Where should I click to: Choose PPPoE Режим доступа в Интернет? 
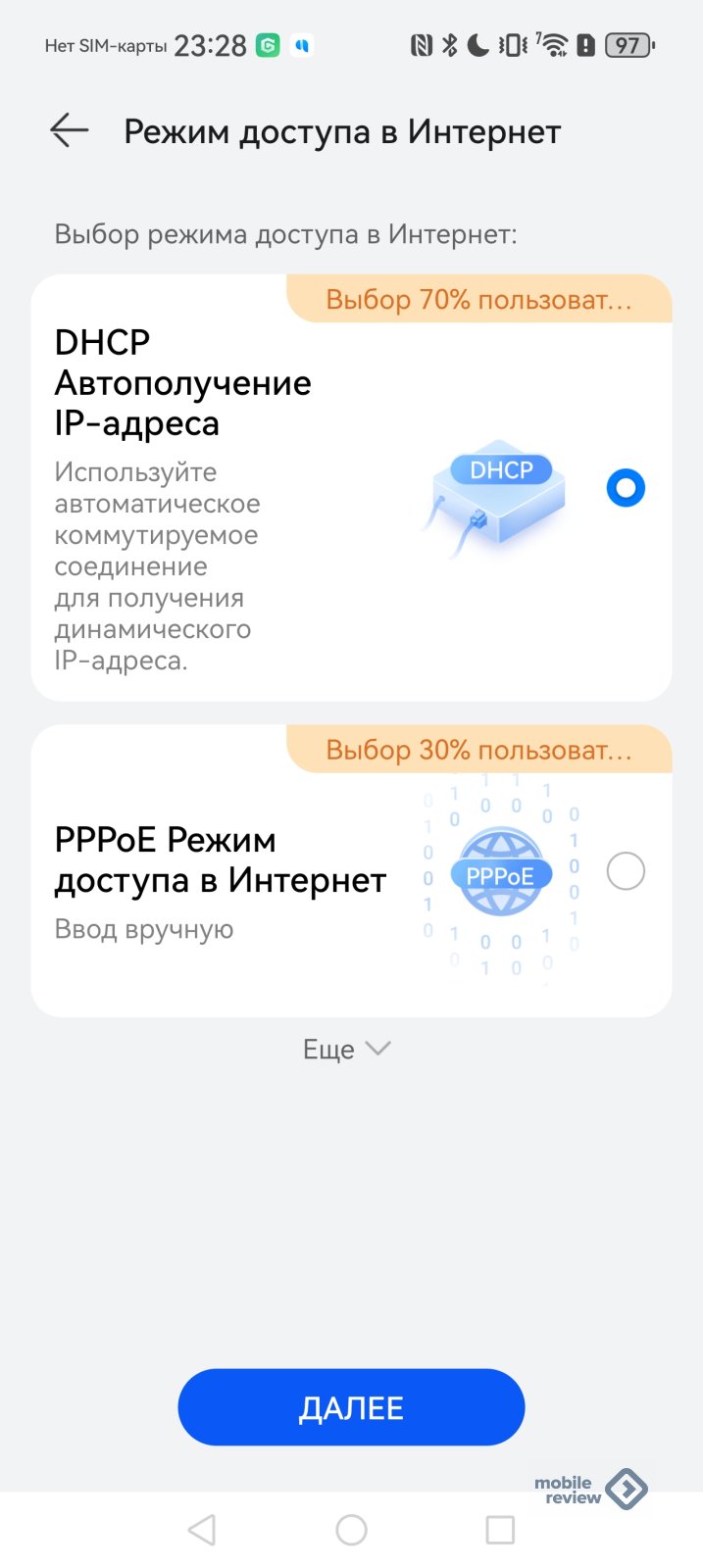pos(626,871)
